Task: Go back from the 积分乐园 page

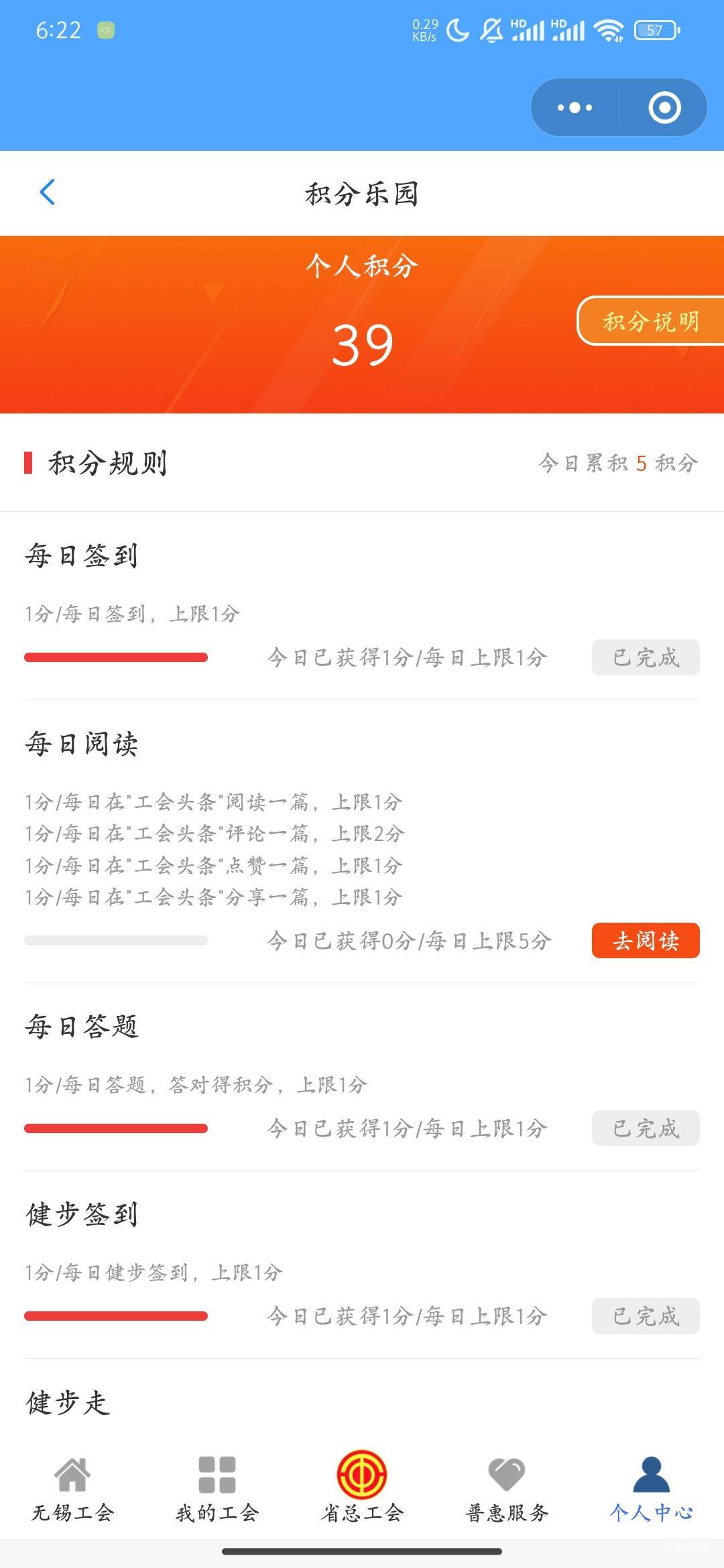Action: point(47,193)
